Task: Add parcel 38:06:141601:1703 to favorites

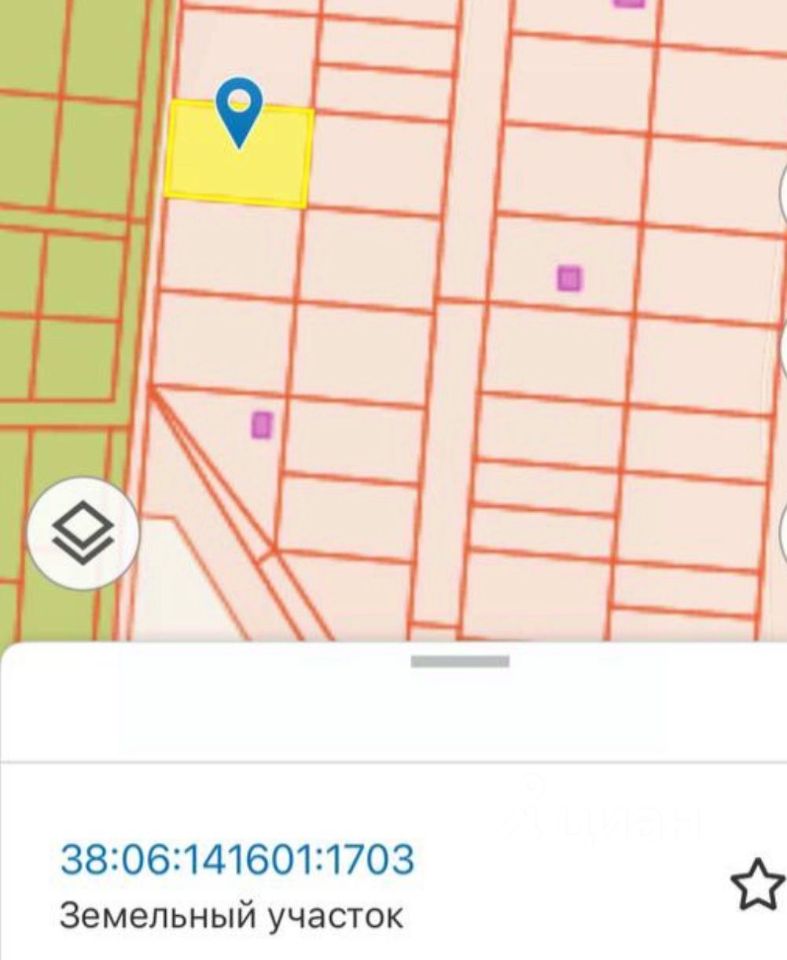Action: click(755, 884)
